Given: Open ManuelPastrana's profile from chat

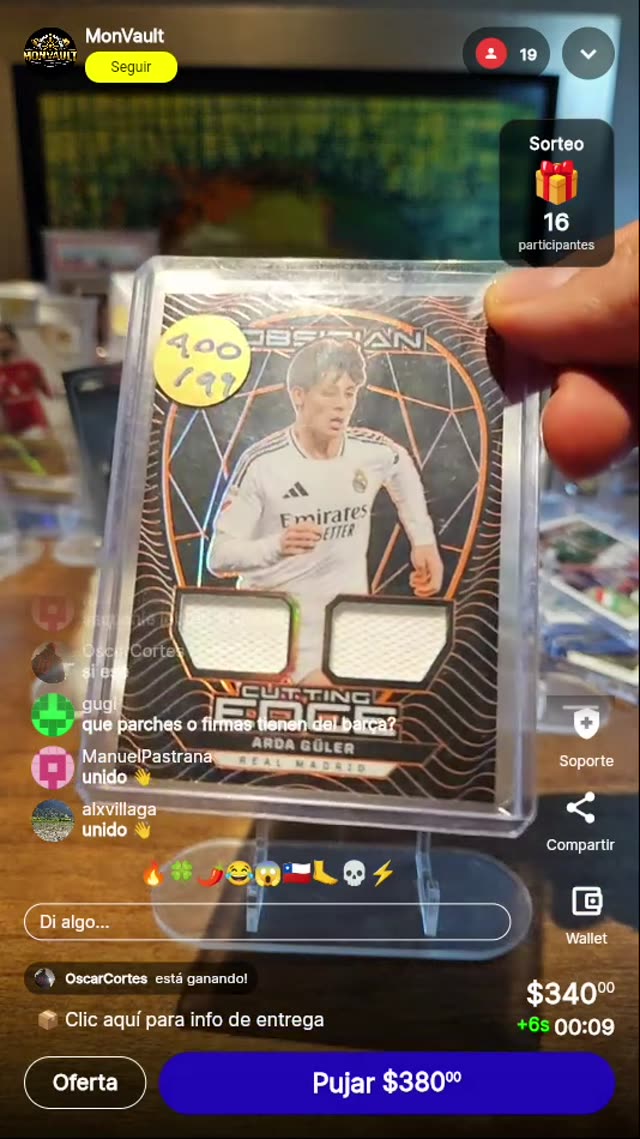Looking at the screenshot, I should coord(52,767).
